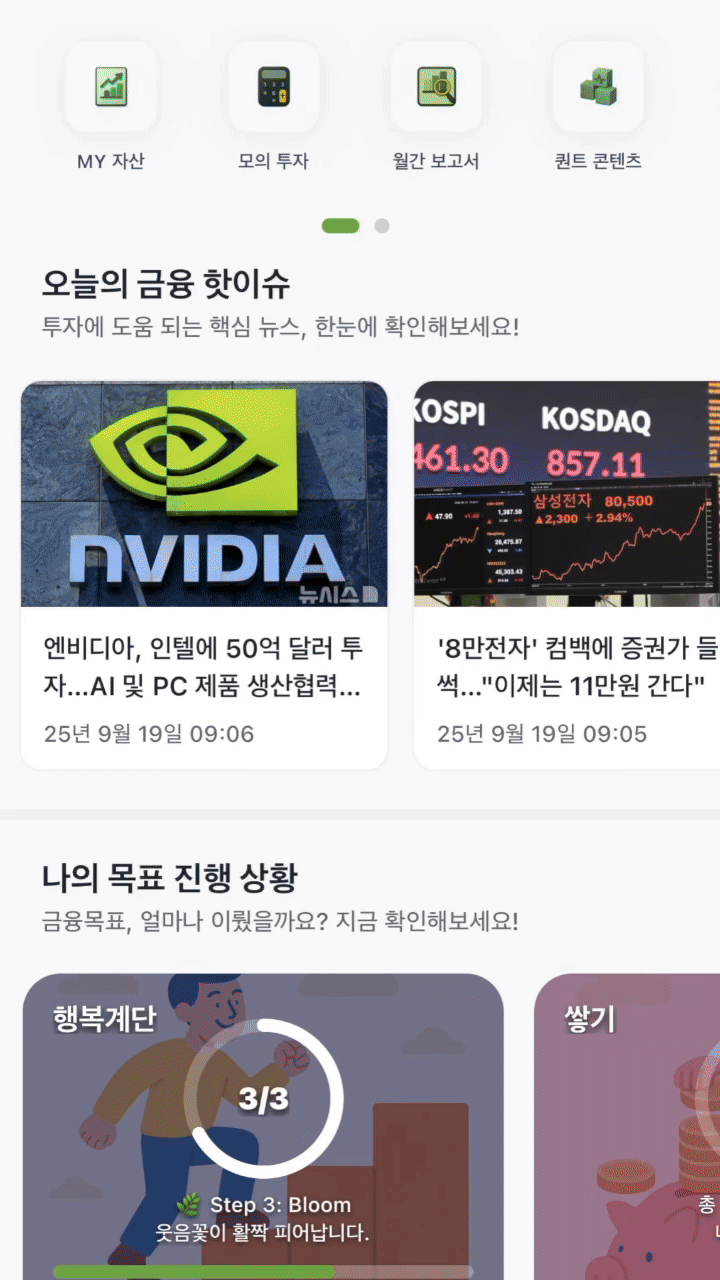Open 퀀트 콘텐츠 shortcut
This screenshot has height=1280, width=720.
tap(598, 88)
